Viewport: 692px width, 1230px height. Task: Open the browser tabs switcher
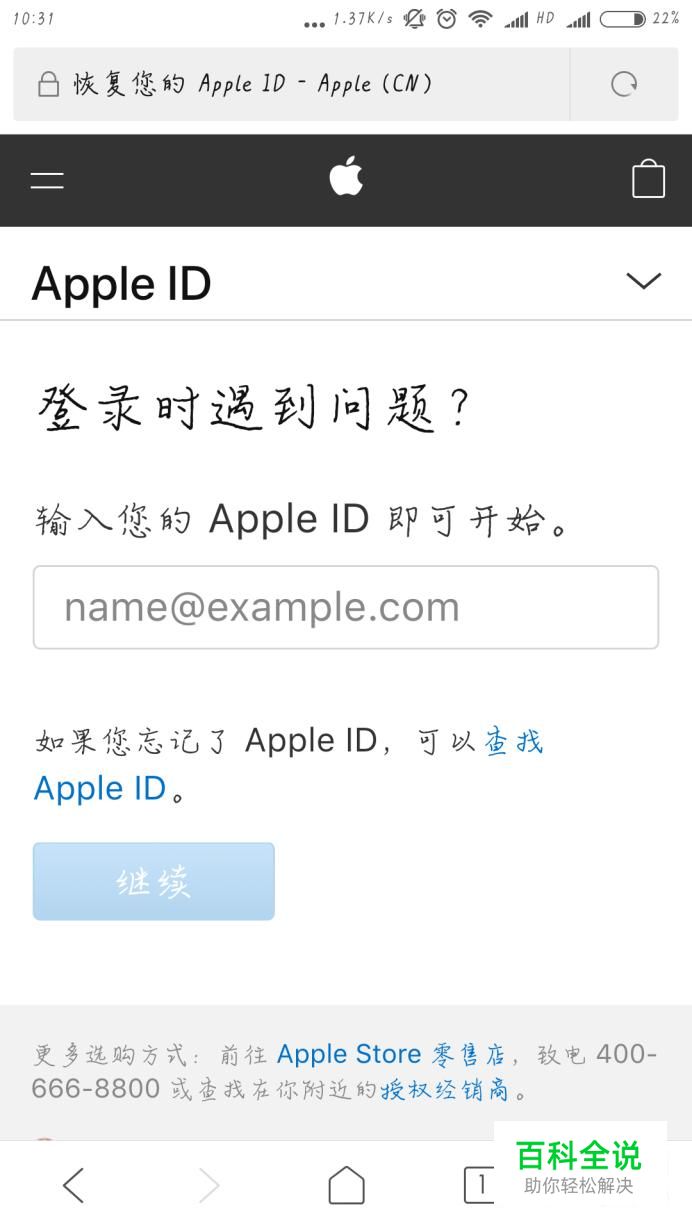pyautogui.click(x=479, y=1186)
